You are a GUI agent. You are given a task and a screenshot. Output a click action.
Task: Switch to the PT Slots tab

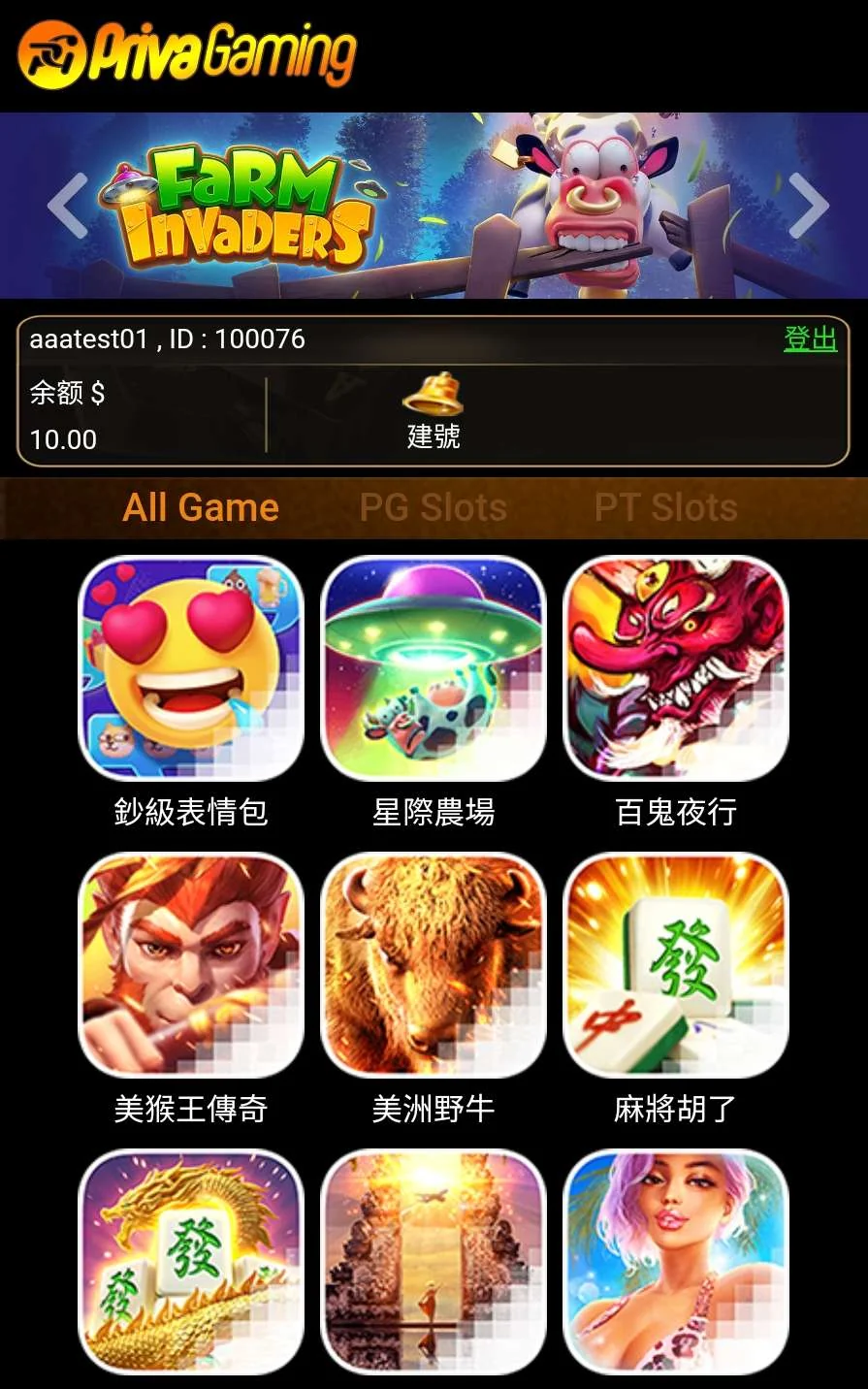click(665, 507)
